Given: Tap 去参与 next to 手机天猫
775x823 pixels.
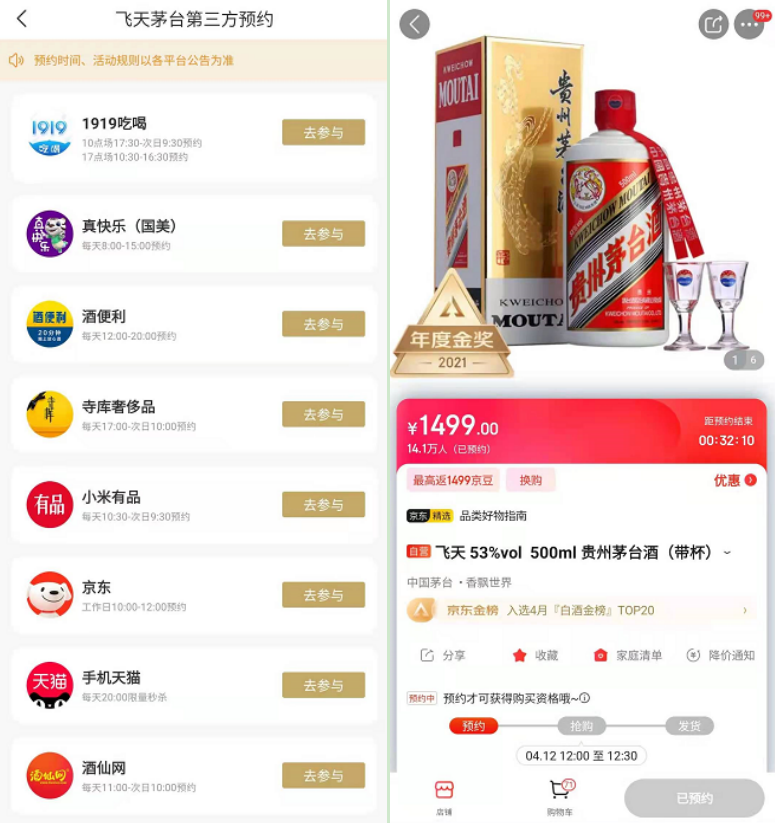Looking at the screenshot, I should click(323, 685).
